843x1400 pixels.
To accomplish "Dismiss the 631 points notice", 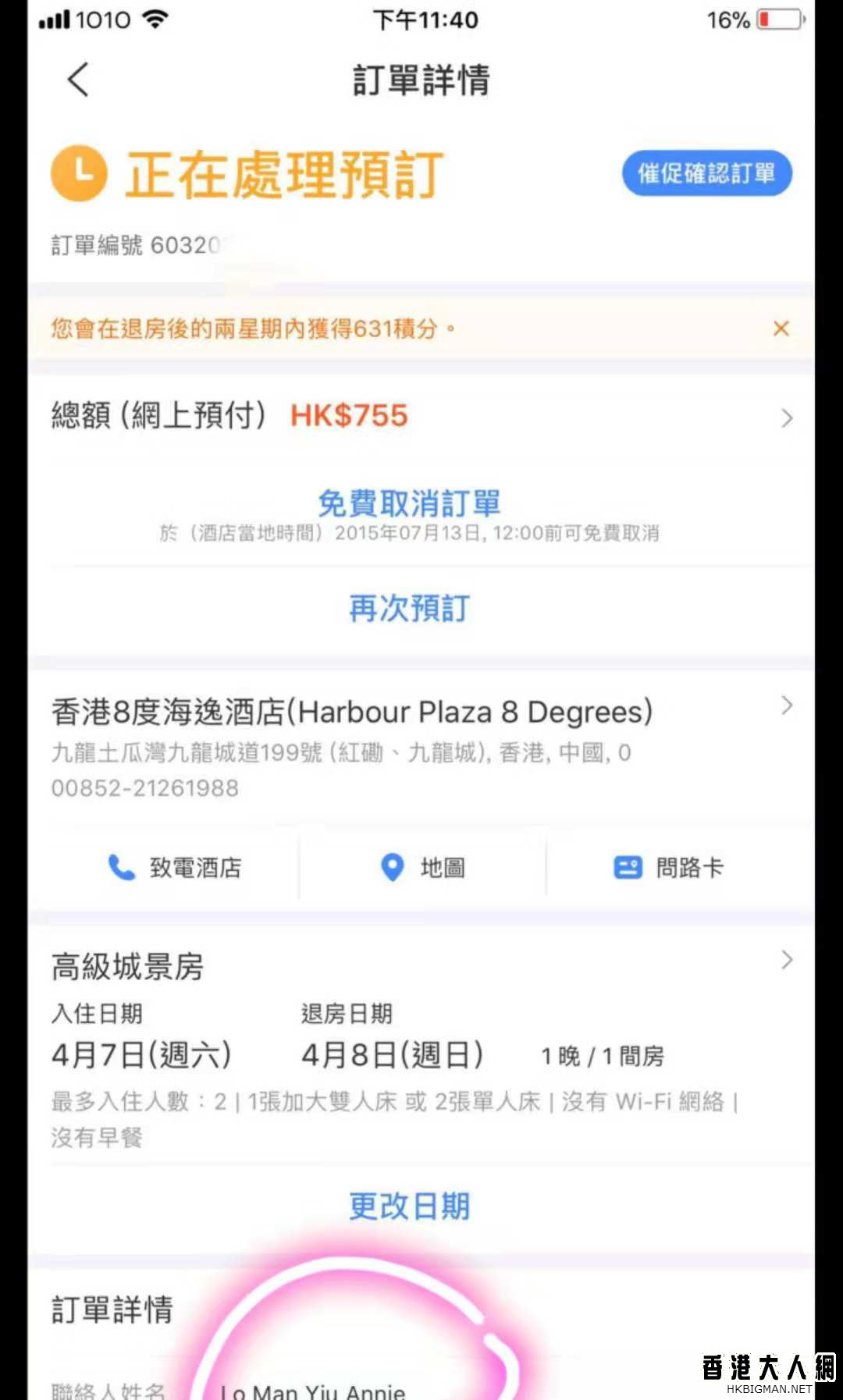I will [781, 329].
